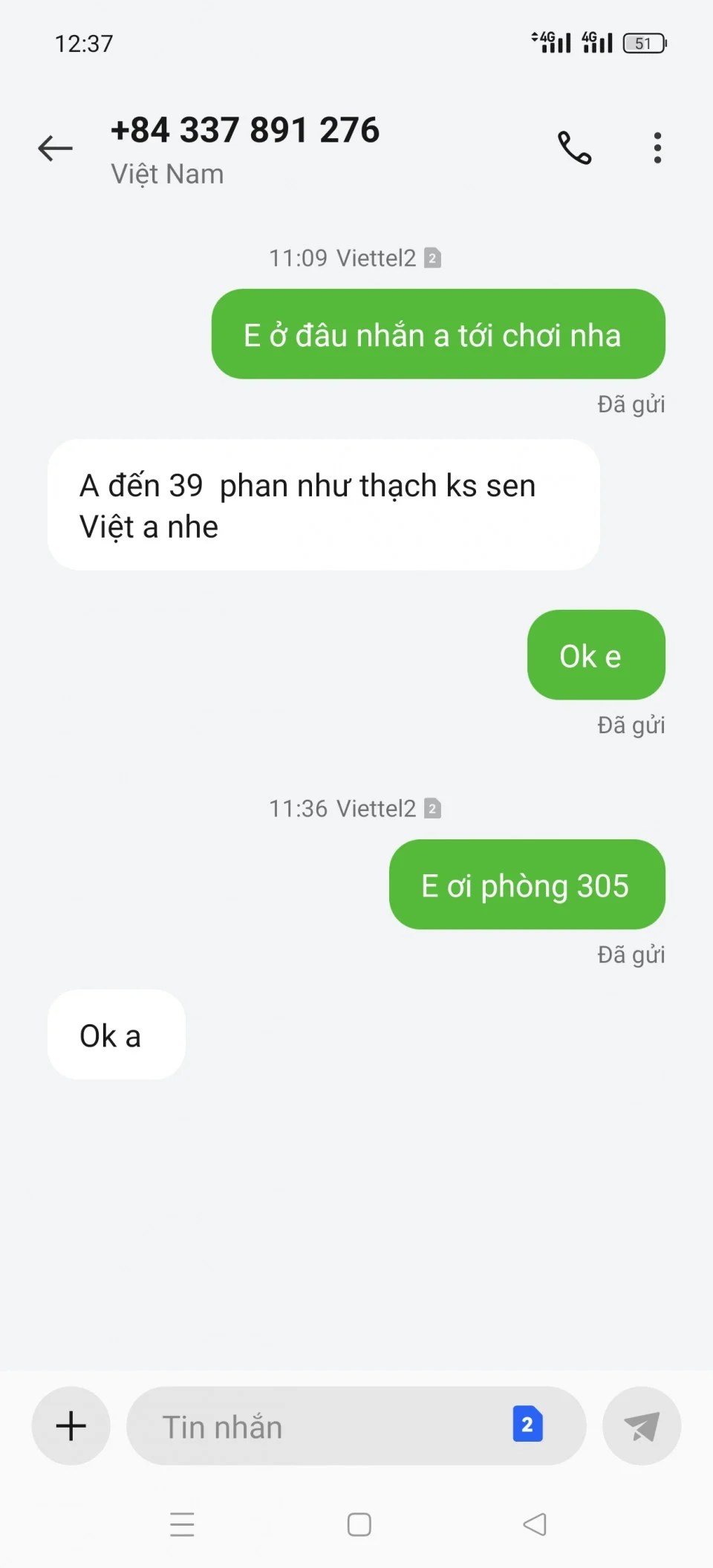Call +84 337 891 276
This screenshot has width=713, height=1568.
pyautogui.click(x=574, y=148)
